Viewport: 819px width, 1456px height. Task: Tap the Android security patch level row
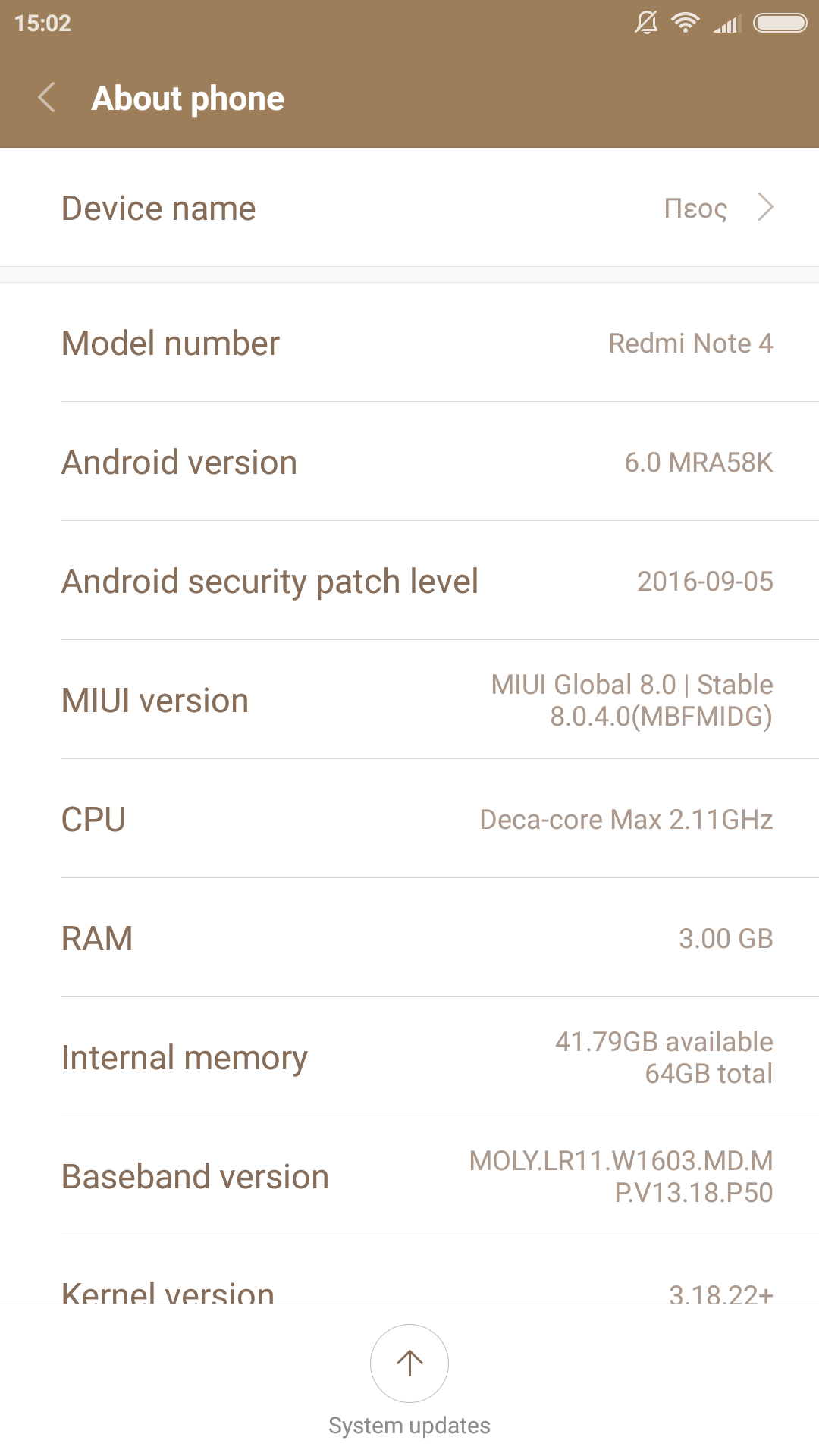pyautogui.click(x=409, y=581)
